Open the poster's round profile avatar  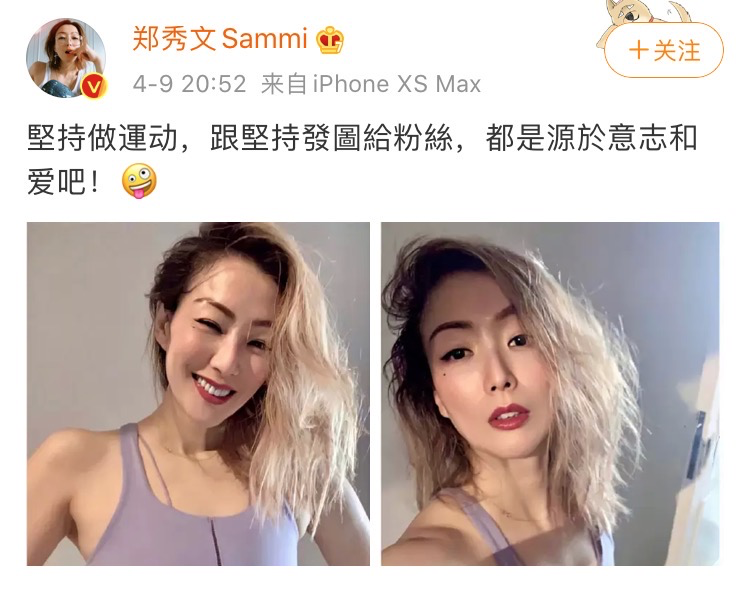pyautogui.click(x=66, y=58)
